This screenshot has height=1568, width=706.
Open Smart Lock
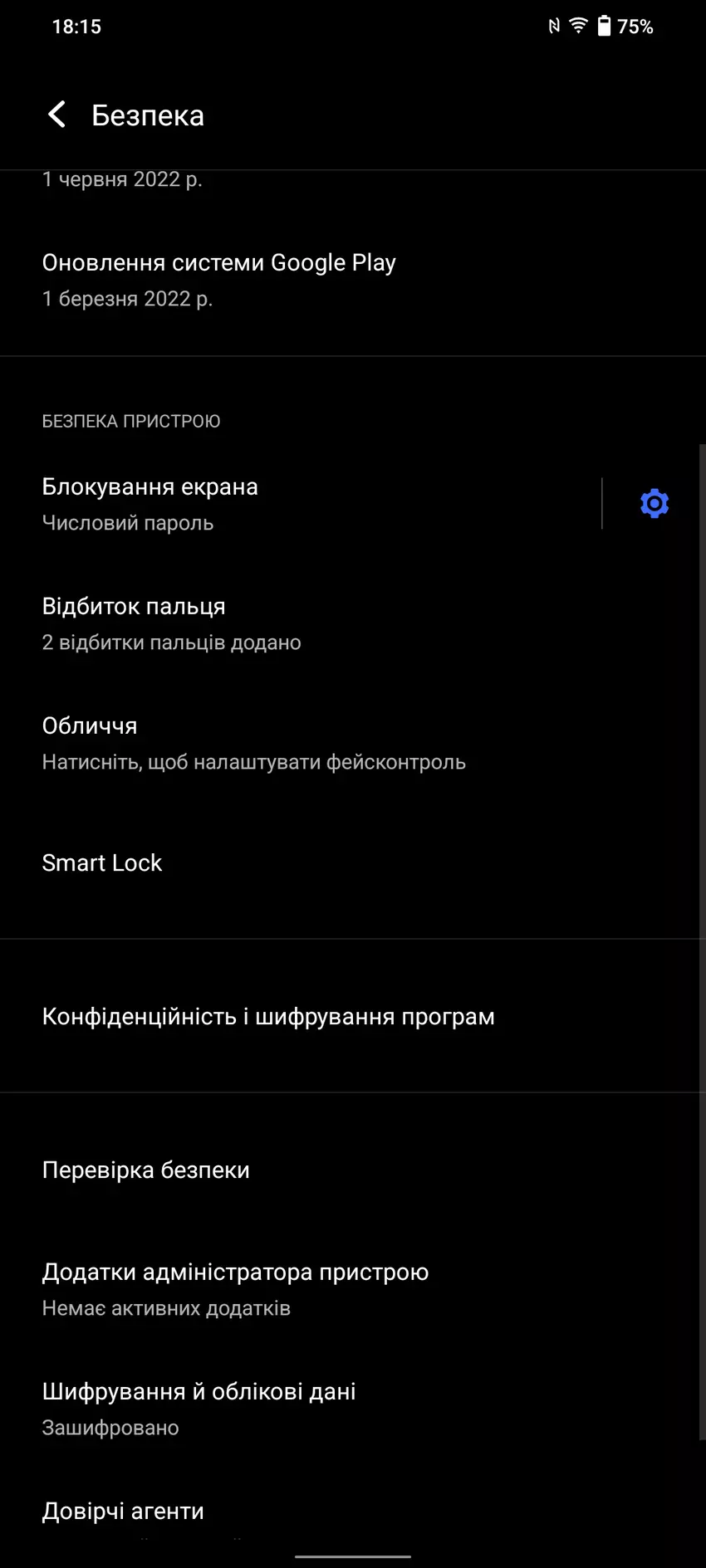[x=102, y=863]
